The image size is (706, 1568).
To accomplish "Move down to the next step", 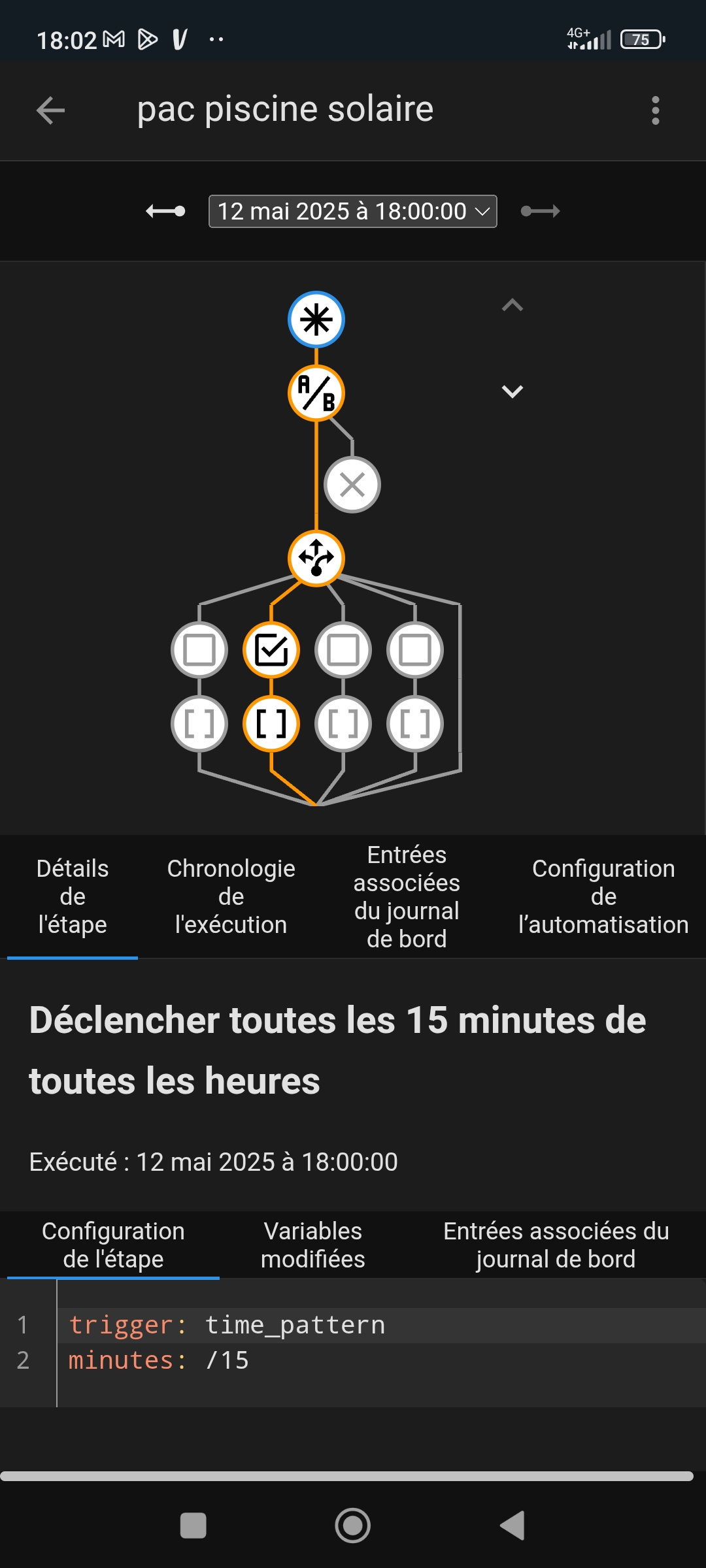I will pos(513,391).
